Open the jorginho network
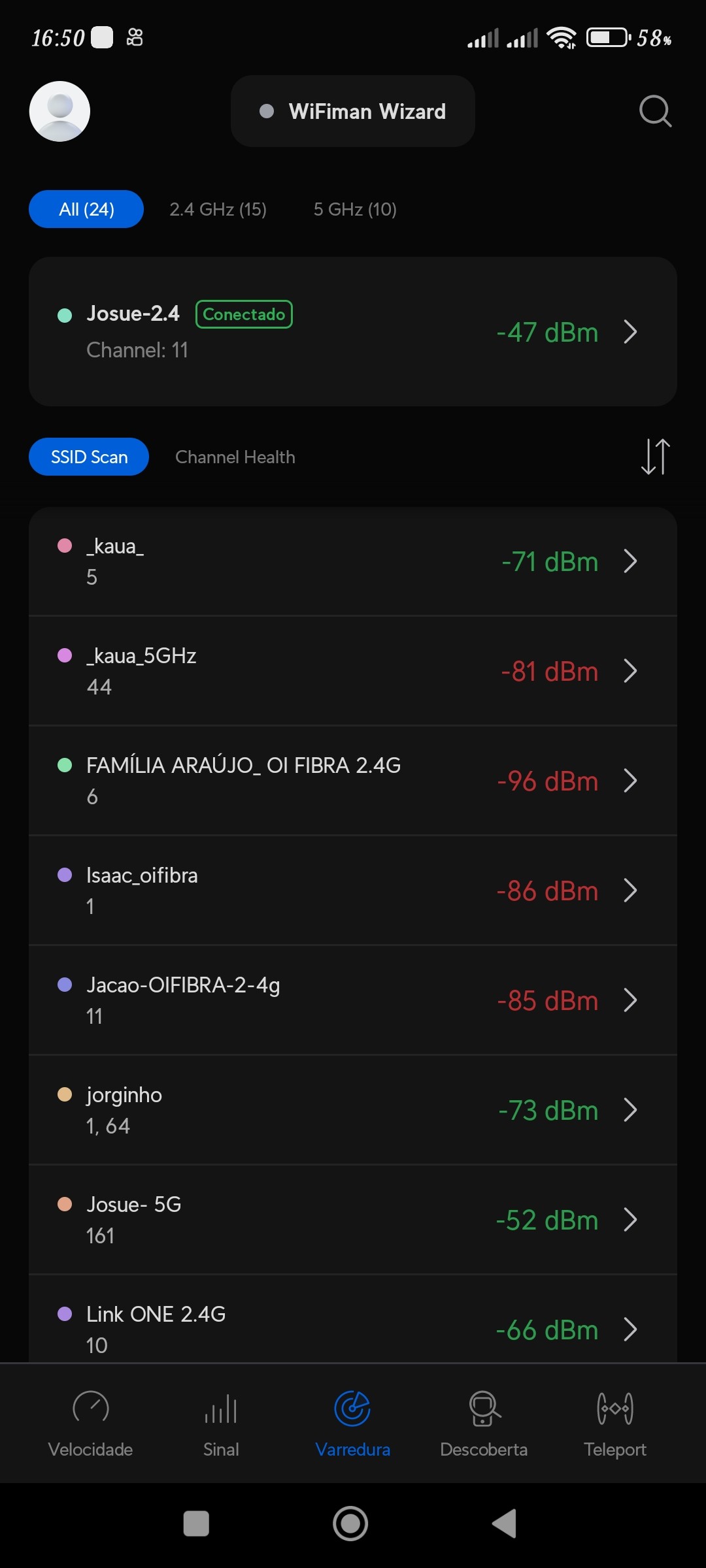 pos(353,1110)
